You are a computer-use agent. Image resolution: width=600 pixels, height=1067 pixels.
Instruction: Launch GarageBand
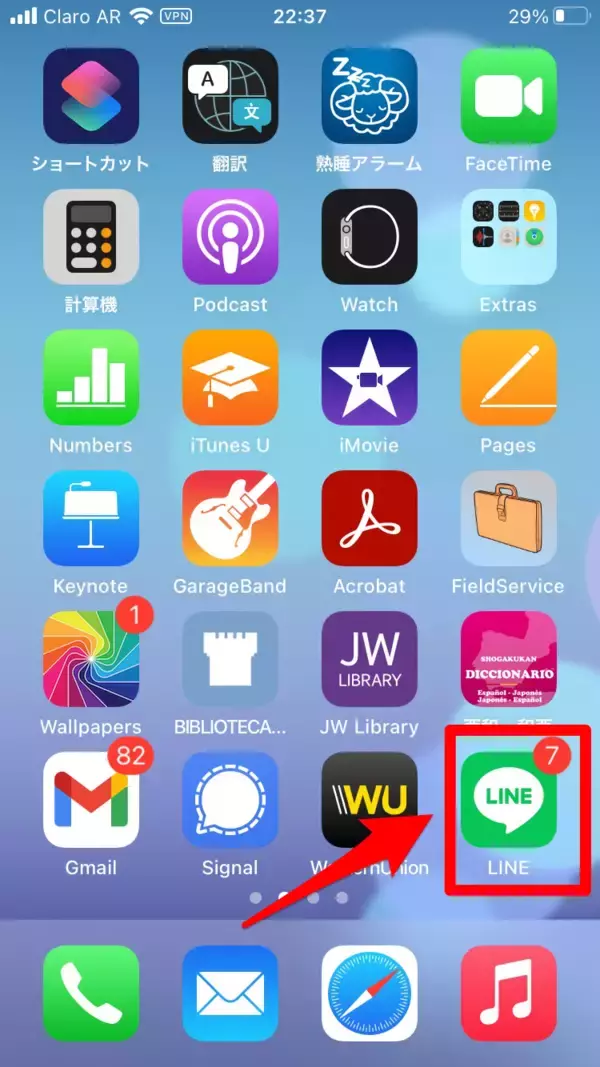230,517
